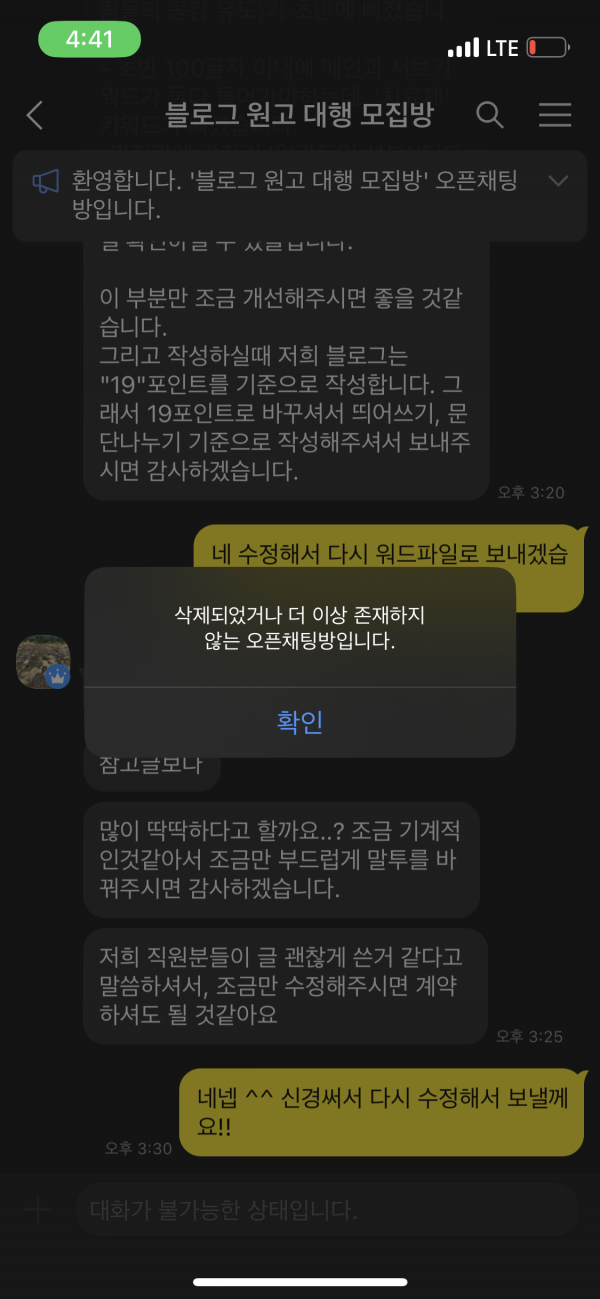Expand the welcome notice banner
The image size is (600, 1299).
coord(558,181)
